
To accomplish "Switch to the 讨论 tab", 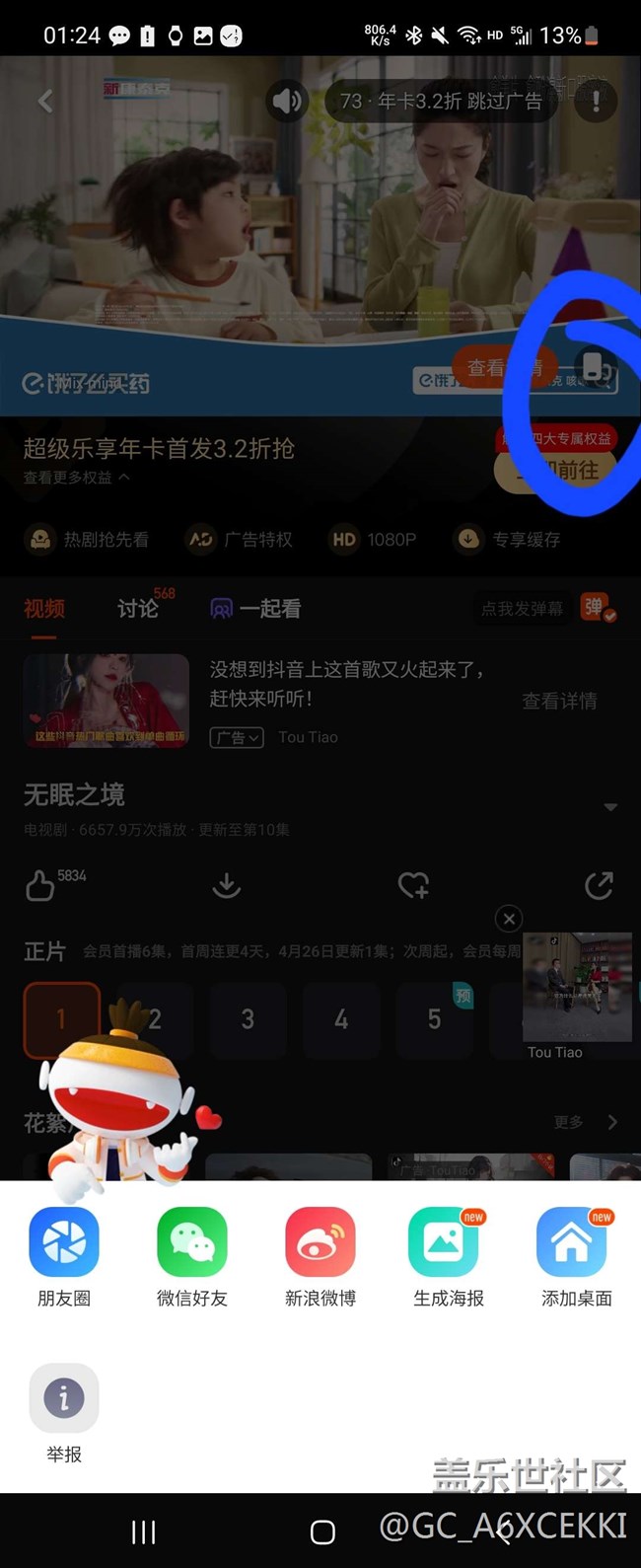I will click(x=138, y=609).
